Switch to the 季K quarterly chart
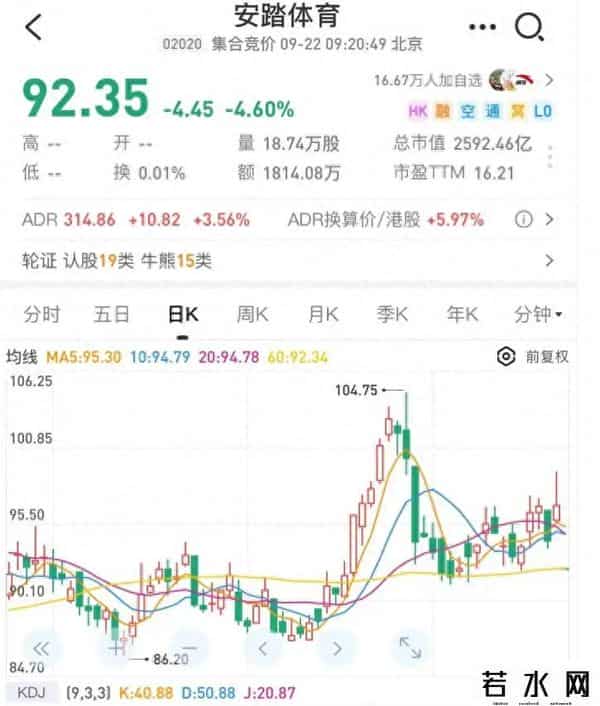This screenshot has width=600, height=706. click(392, 314)
